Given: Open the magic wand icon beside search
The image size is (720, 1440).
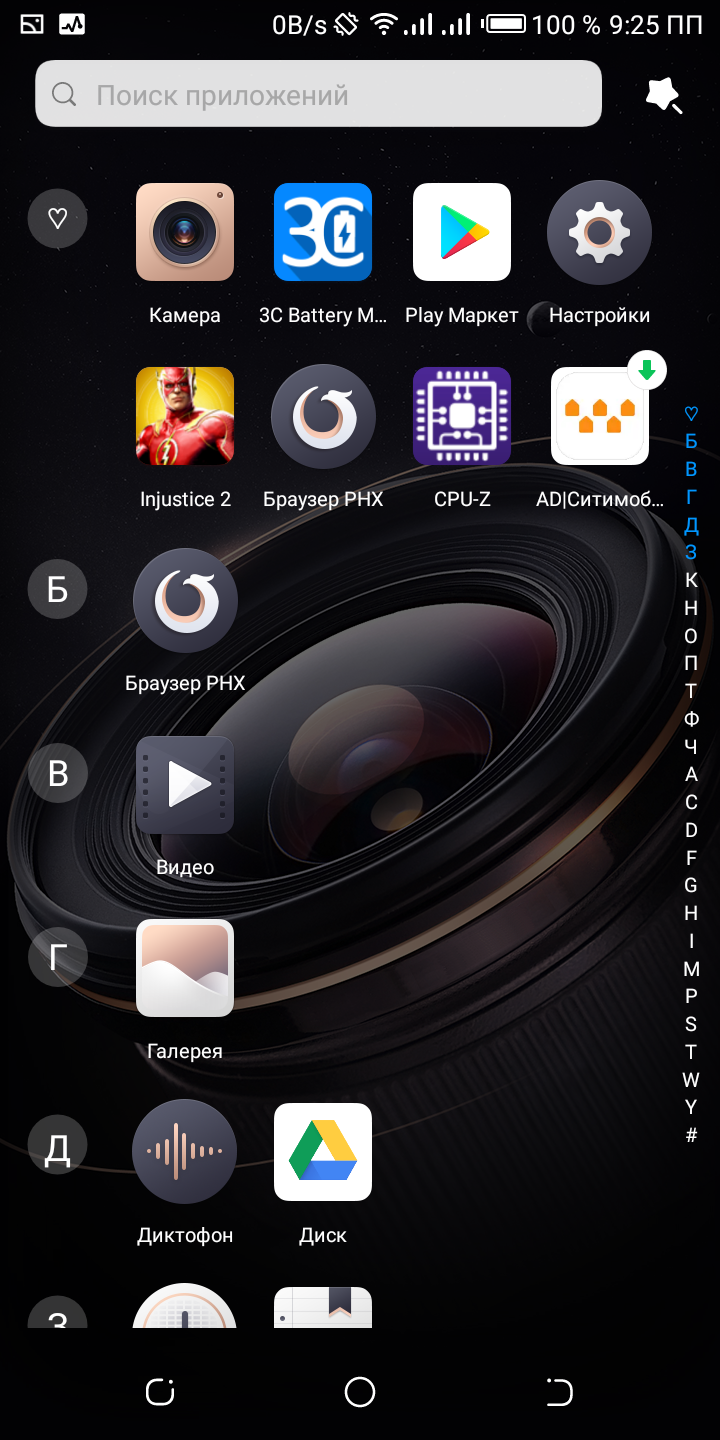Looking at the screenshot, I should (x=663, y=95).
